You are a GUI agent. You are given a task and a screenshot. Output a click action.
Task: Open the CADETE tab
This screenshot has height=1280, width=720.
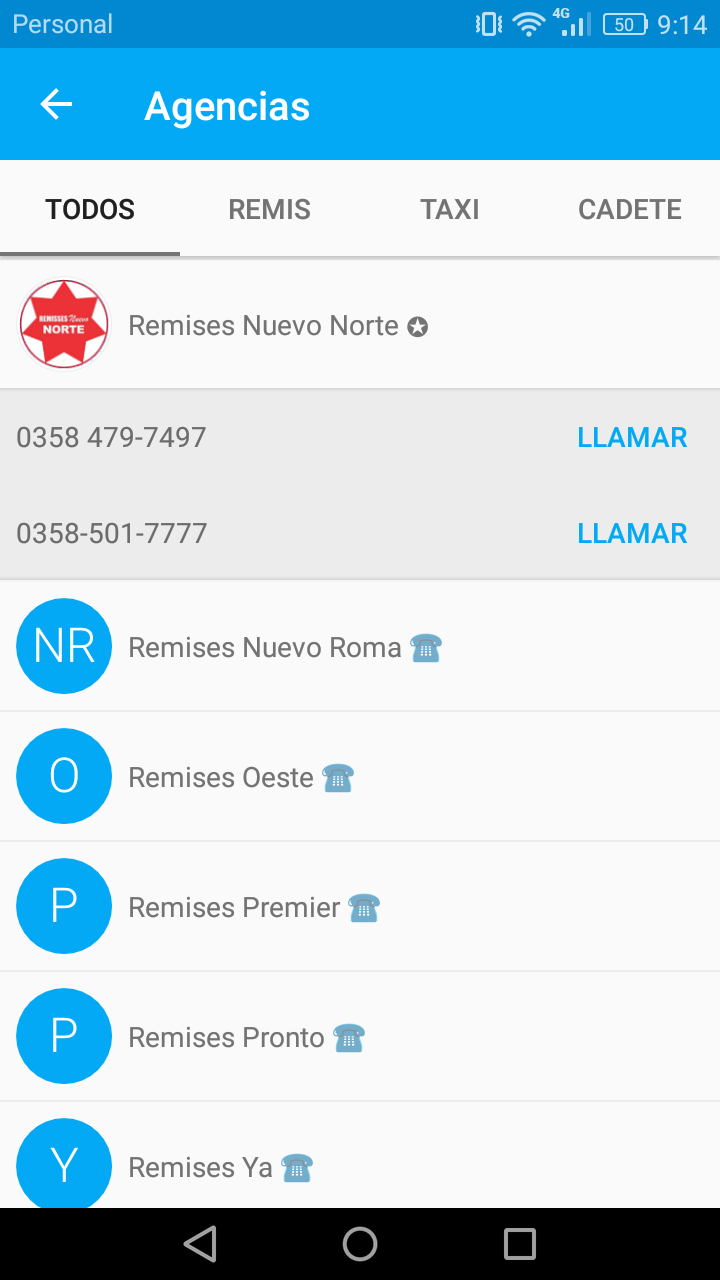(x=630, y=209)
